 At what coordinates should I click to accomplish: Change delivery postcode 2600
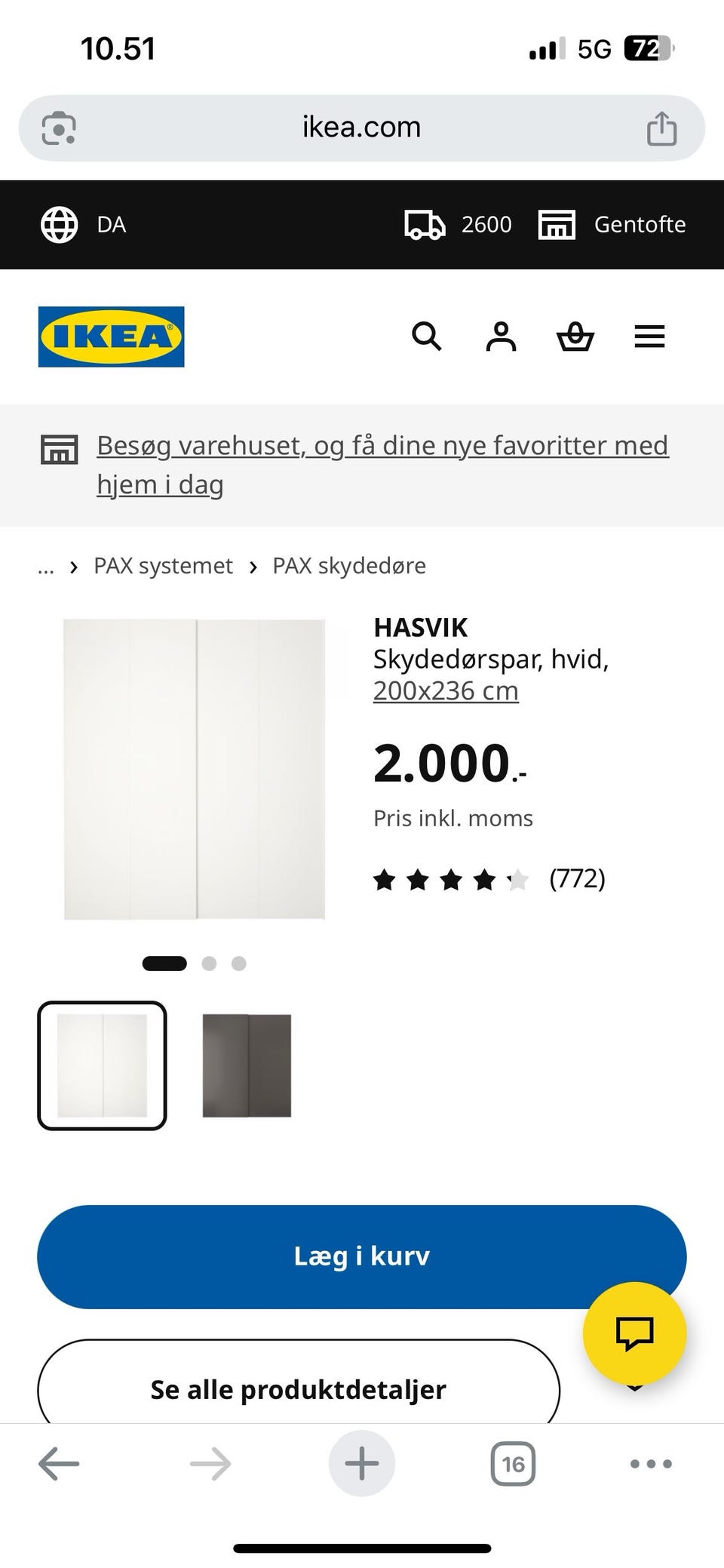point(459,225)
